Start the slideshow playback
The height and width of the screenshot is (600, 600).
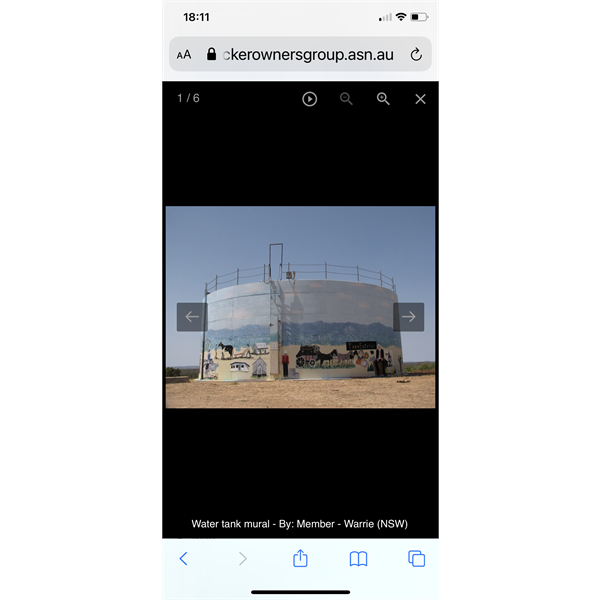[x=310, y=99]
